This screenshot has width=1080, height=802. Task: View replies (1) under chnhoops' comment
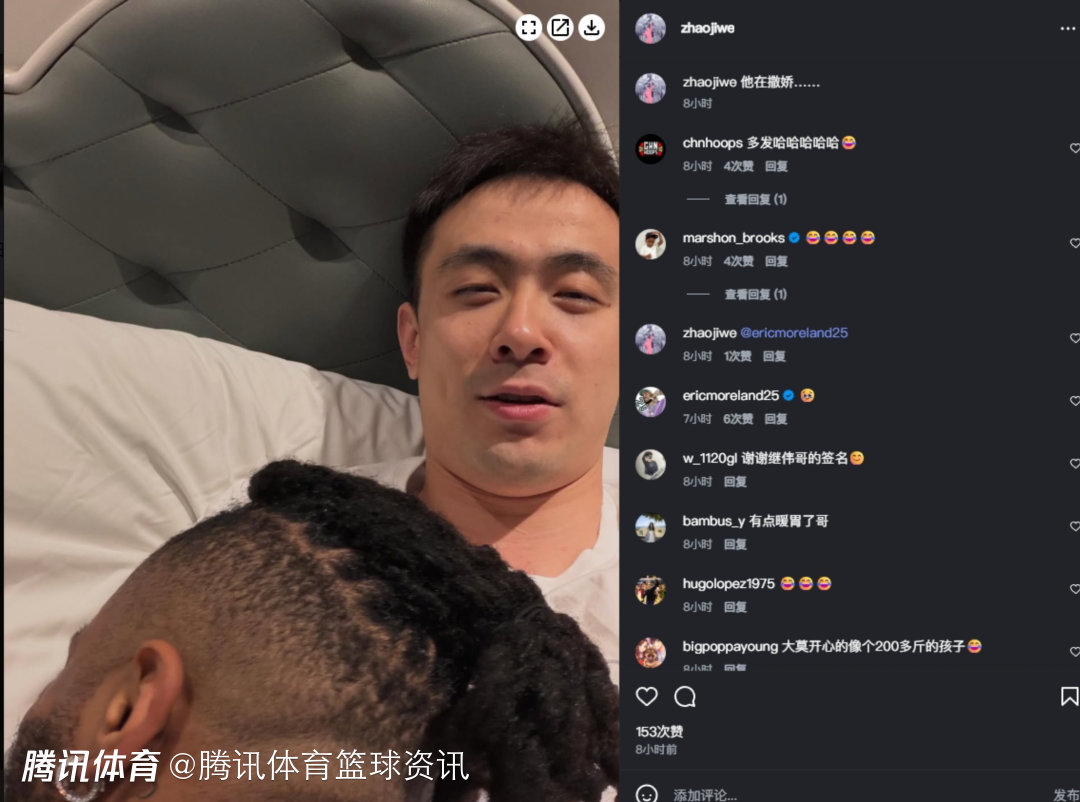click(x=755, y=199)
